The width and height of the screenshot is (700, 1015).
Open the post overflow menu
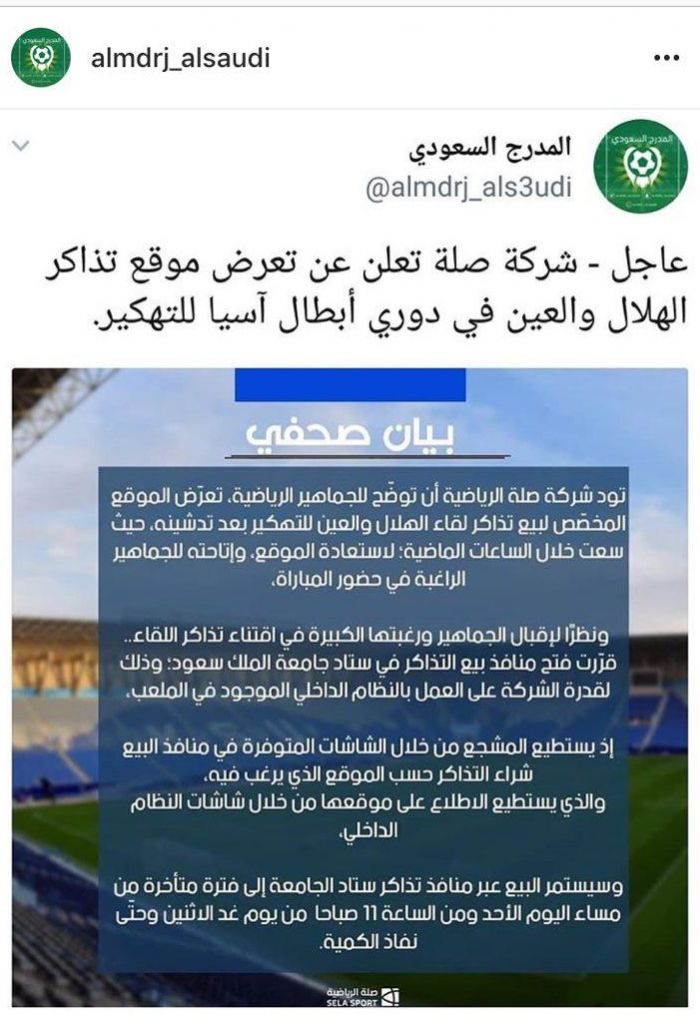pos(665,58)
